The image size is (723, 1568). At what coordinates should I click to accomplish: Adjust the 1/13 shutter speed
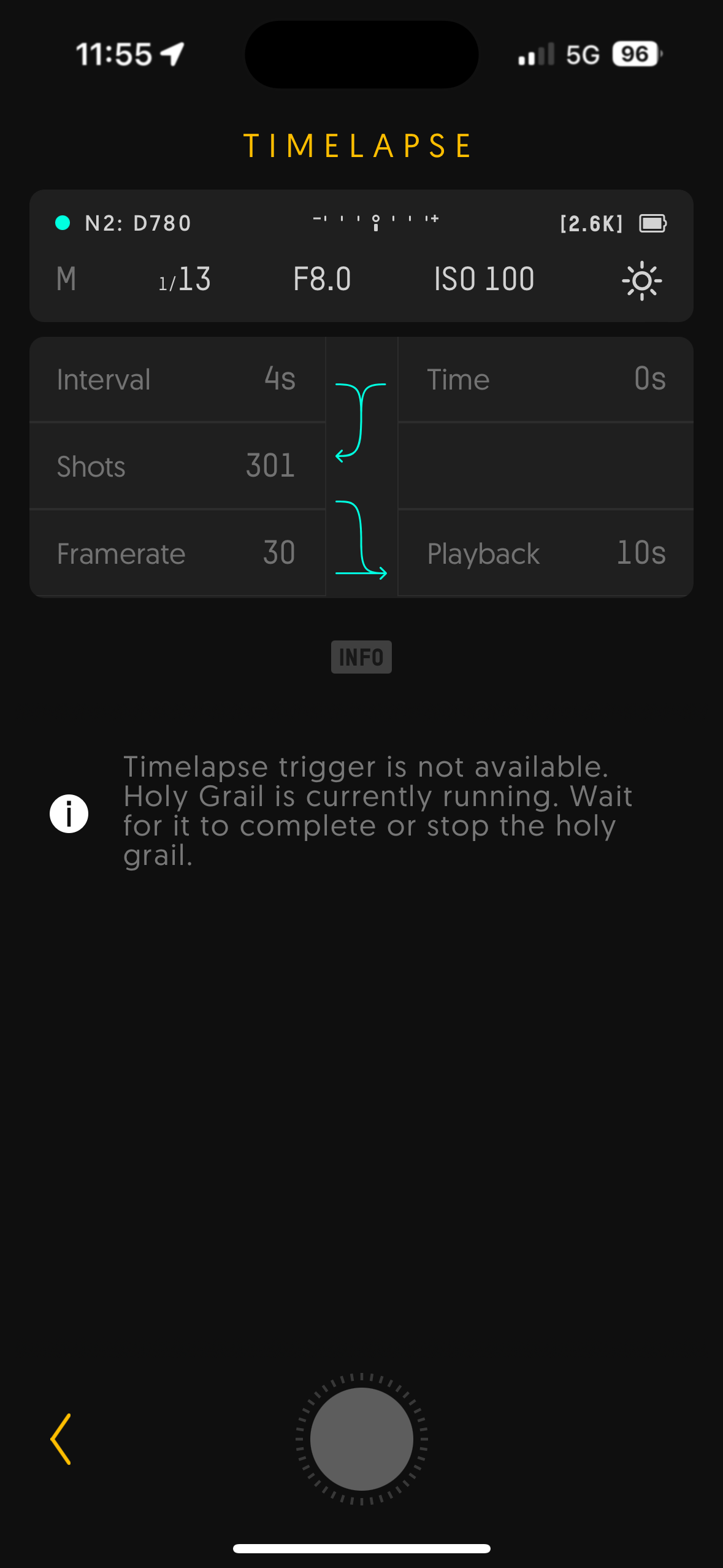click(x=185, y=279)
